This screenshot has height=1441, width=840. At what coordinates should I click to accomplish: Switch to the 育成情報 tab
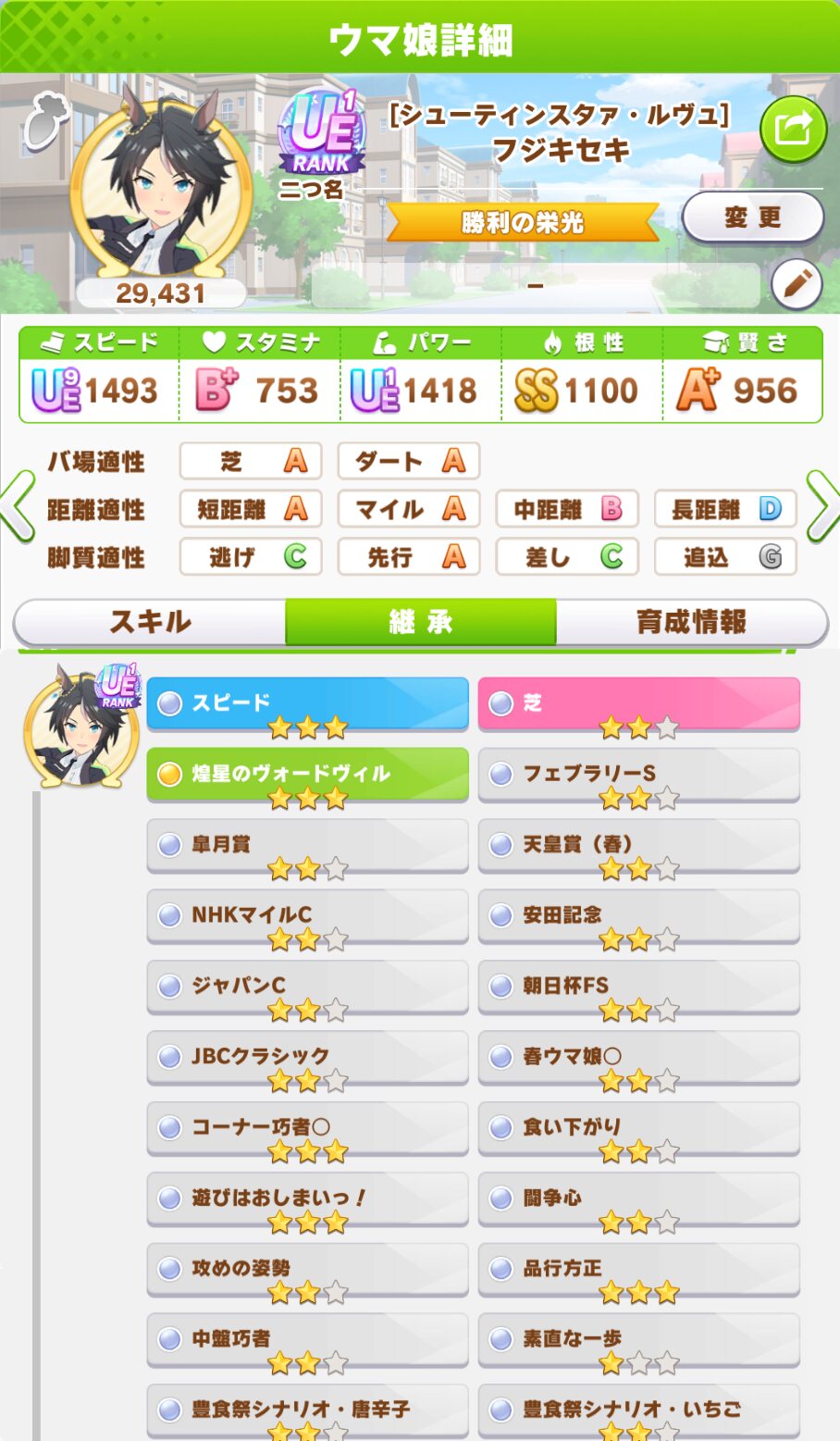click(x=691, y=622)
